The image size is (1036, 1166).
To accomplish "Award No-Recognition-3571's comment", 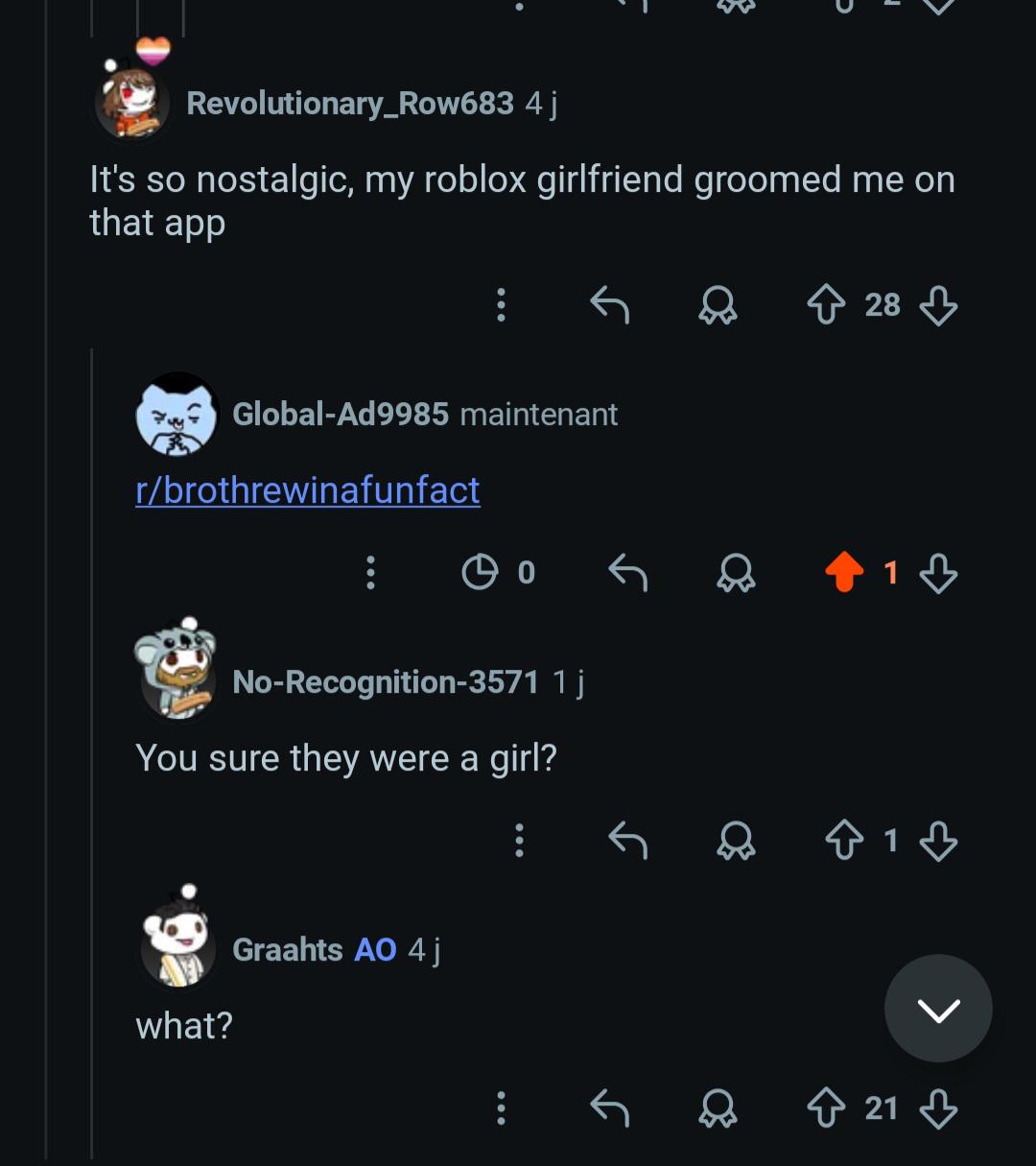I will 736,841.
